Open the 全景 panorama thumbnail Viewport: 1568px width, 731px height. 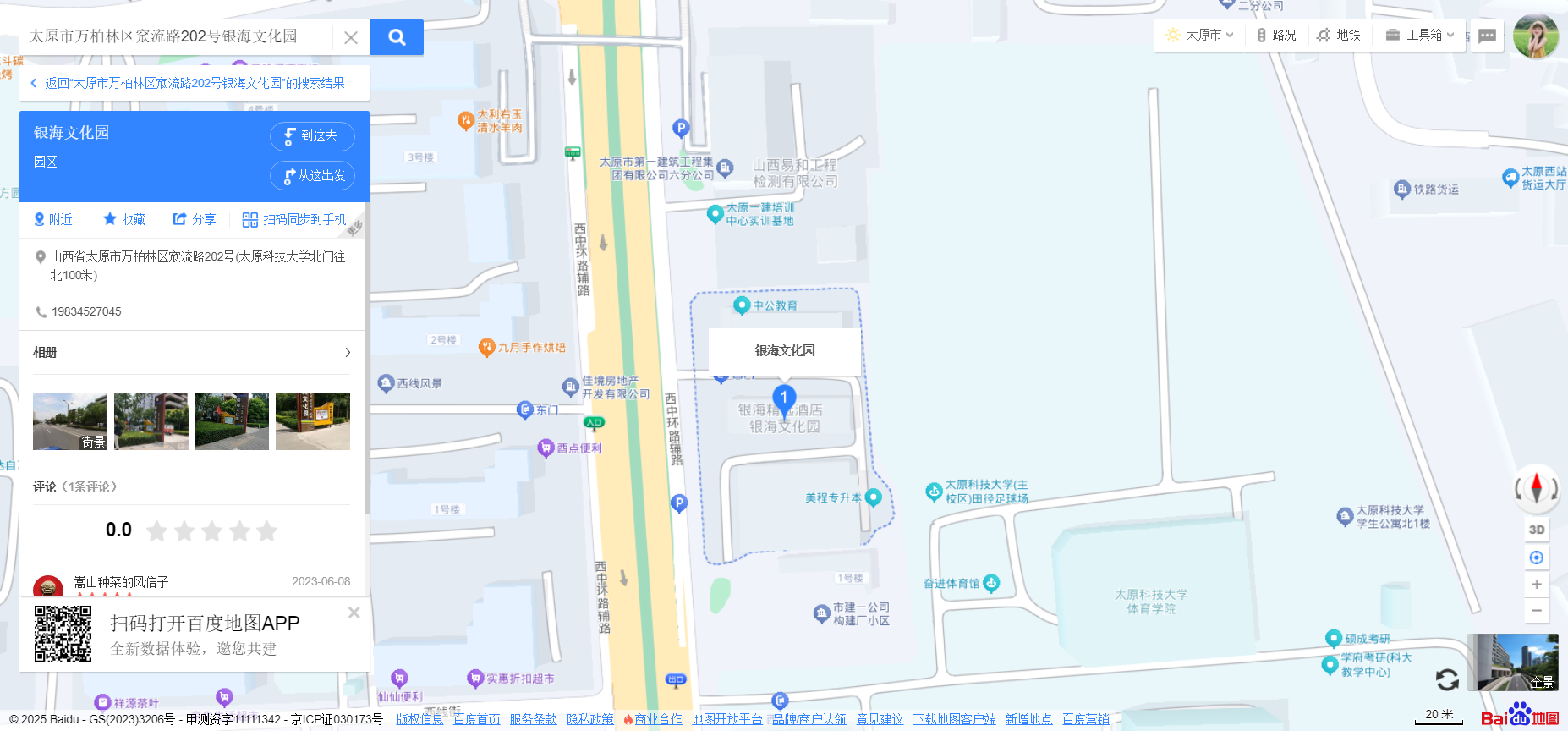(x=1514, y=662)
